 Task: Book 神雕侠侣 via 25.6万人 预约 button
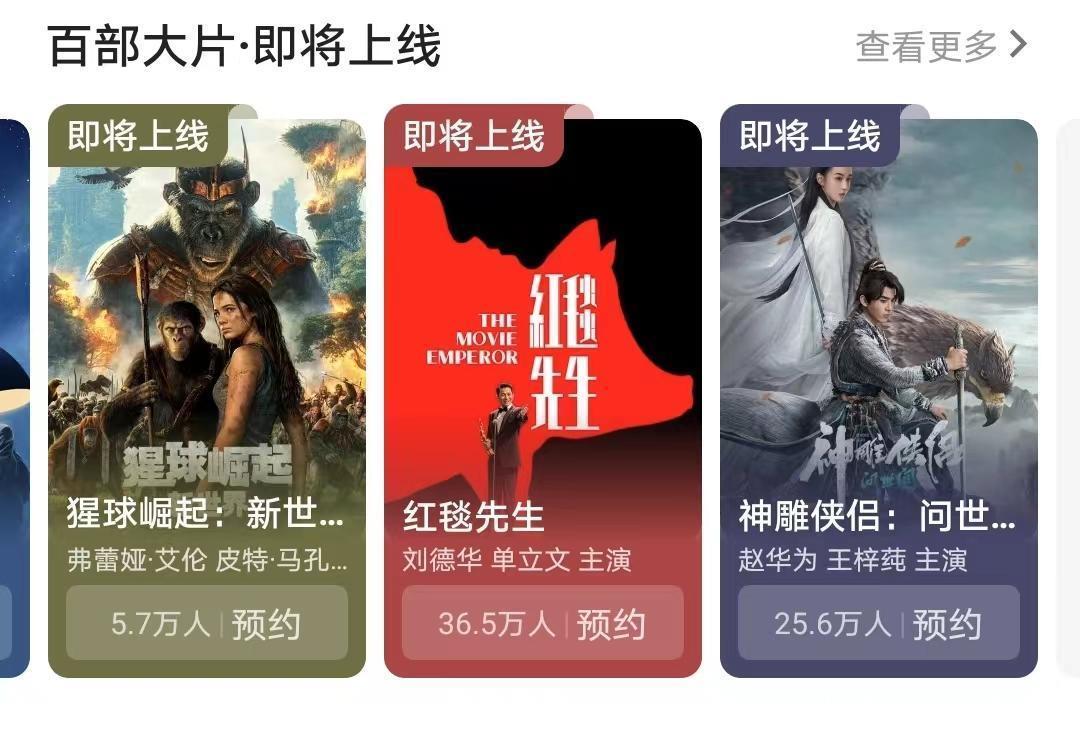[x=879, y=624]
